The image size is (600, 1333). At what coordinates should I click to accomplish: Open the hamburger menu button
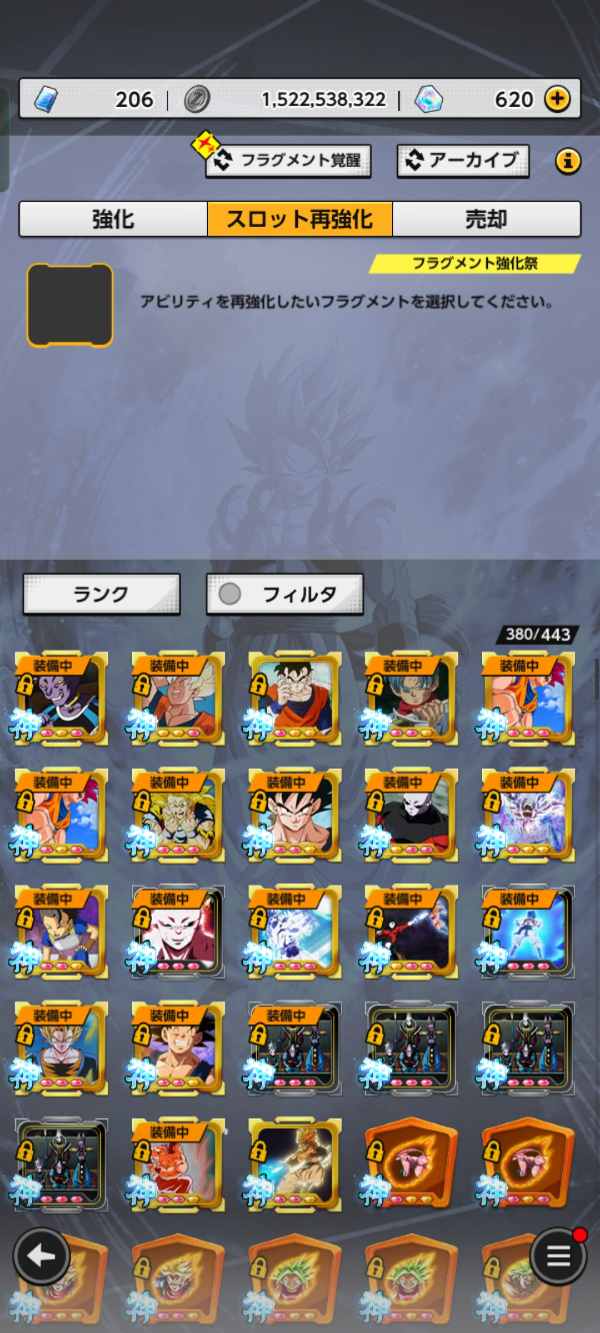[x=558, y=1256]
